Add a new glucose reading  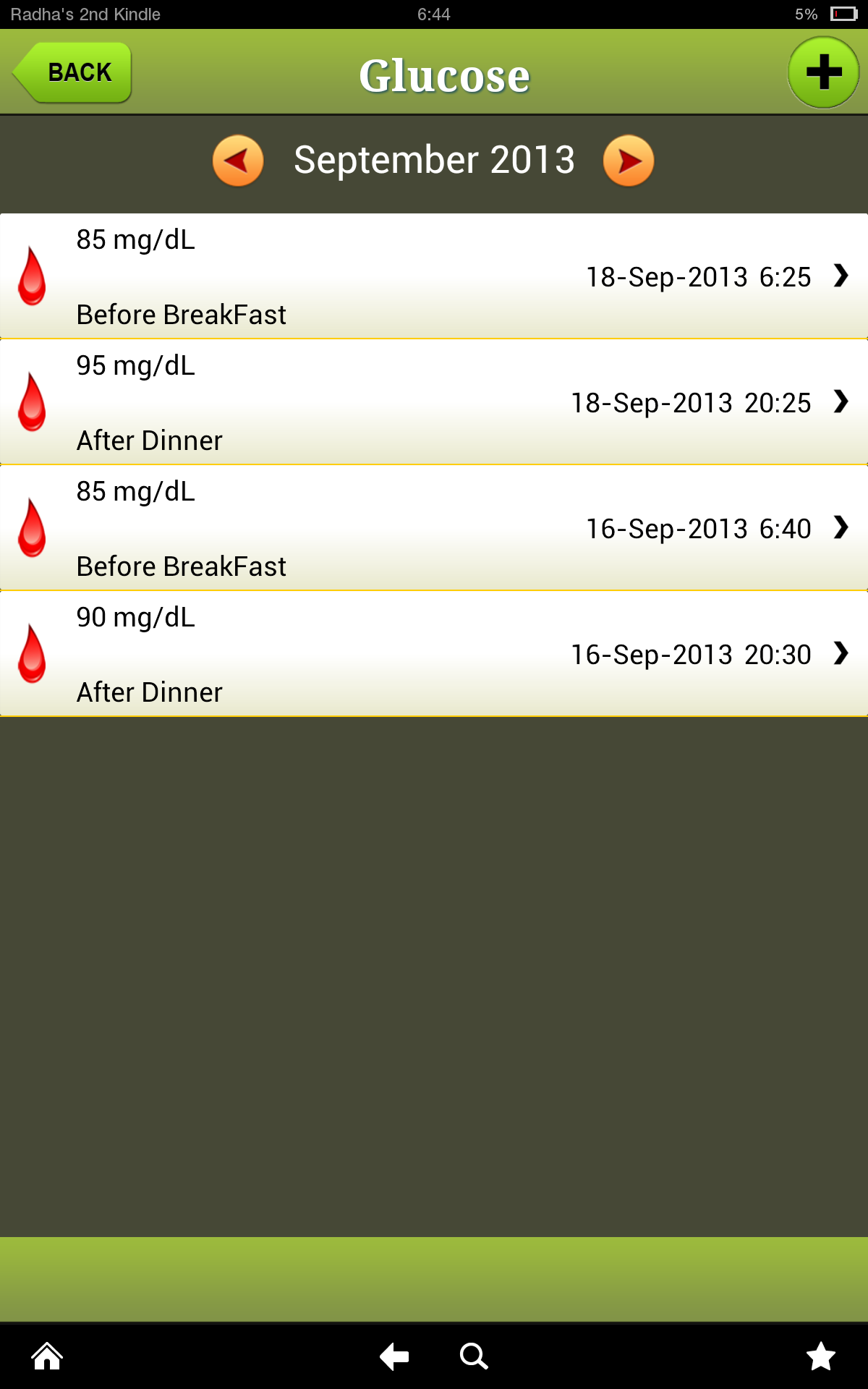(823, 72)
